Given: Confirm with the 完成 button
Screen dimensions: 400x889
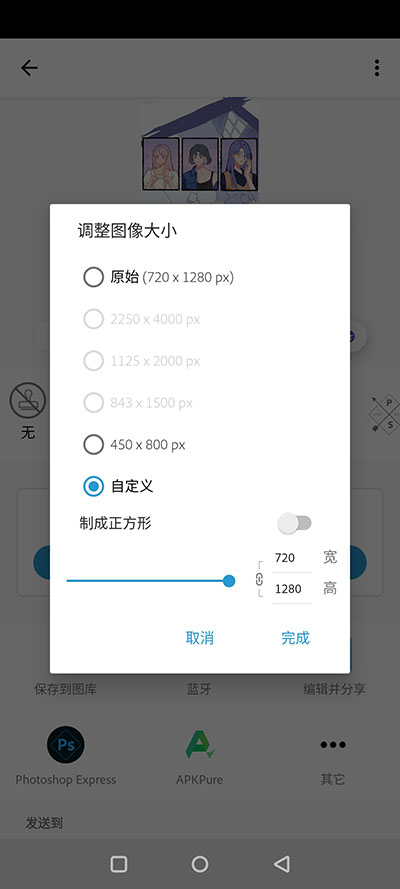Looking at the screenshot, I should point(295,638).
